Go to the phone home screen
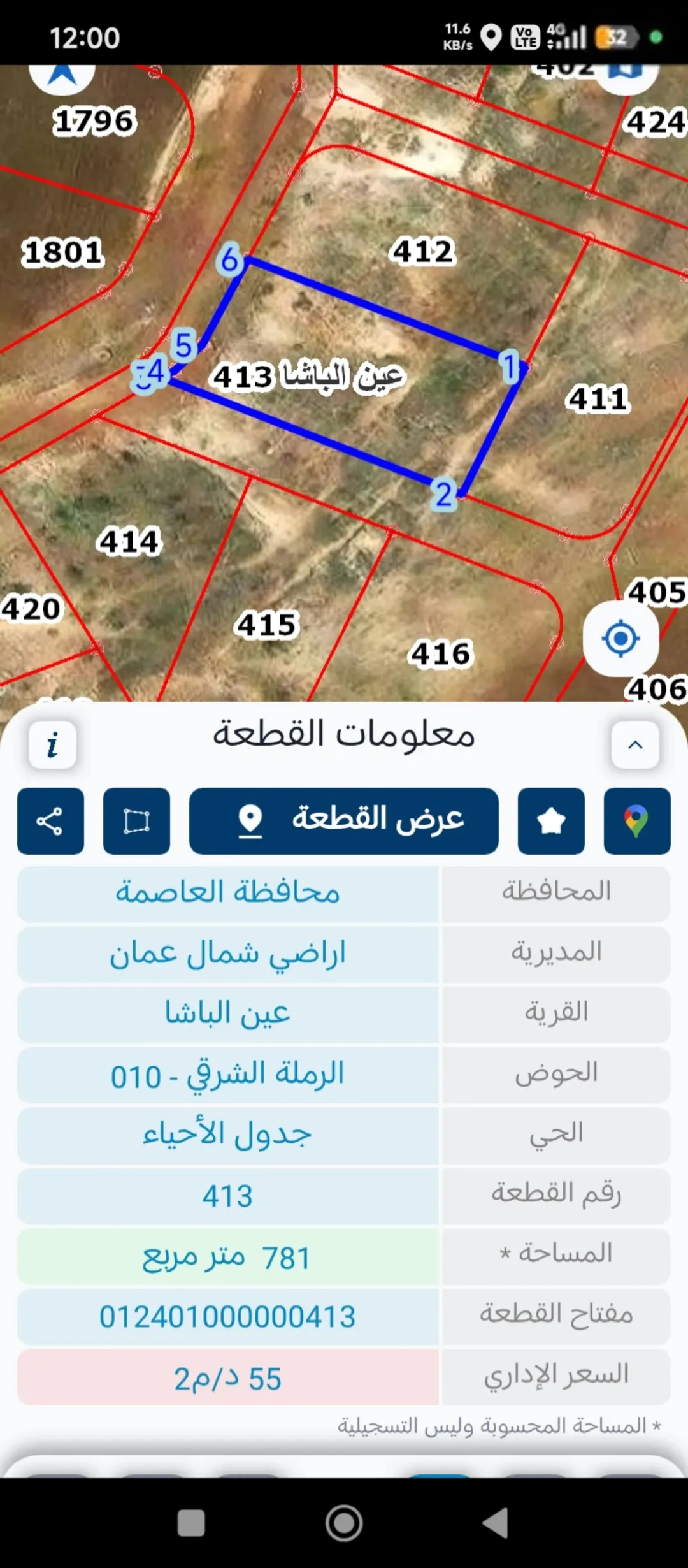This screenshot has width=688, height=1568. [344, 1523]
